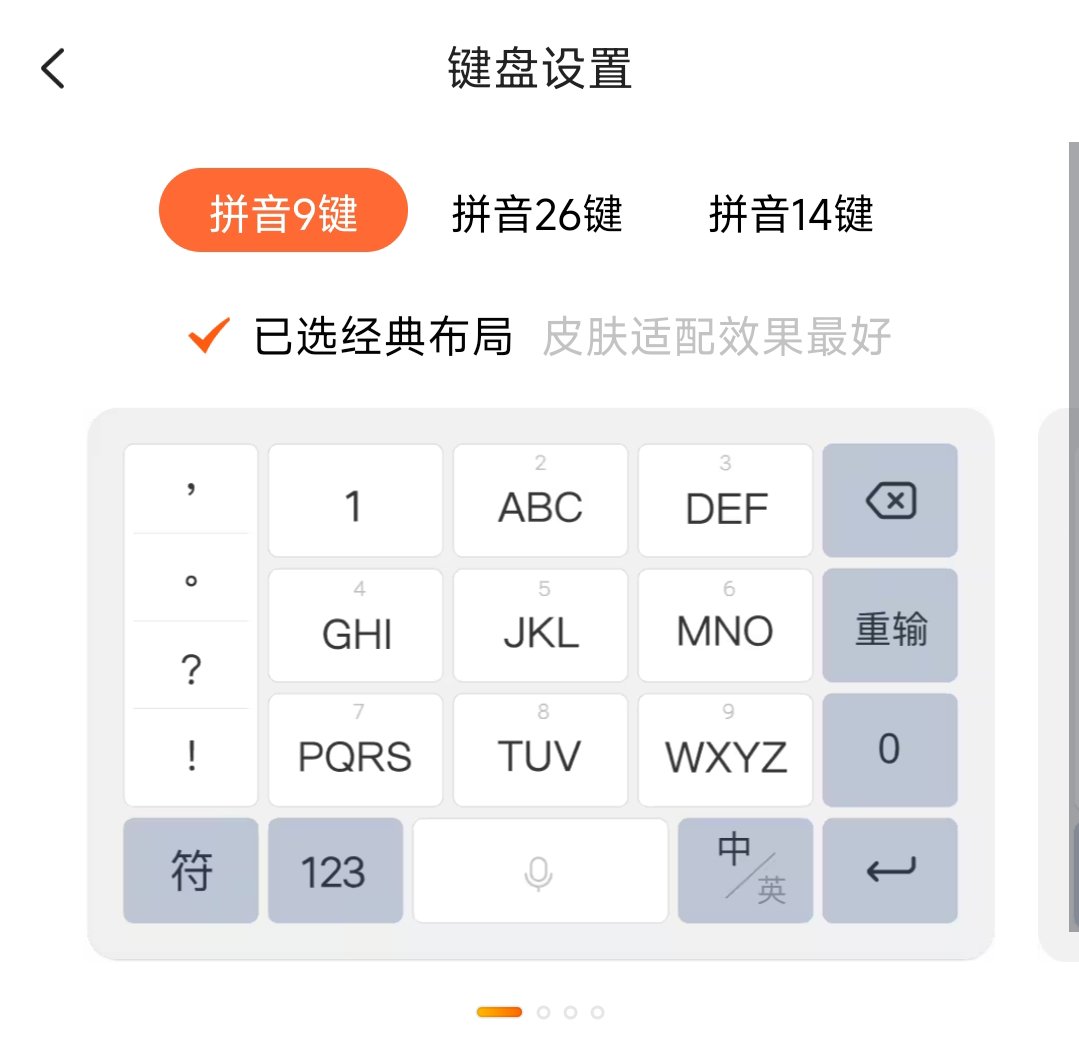The height and width of the screenshot is (1053, 1079).
Task: Go back from keyboard settings
Action: click(x=53, y=69)
